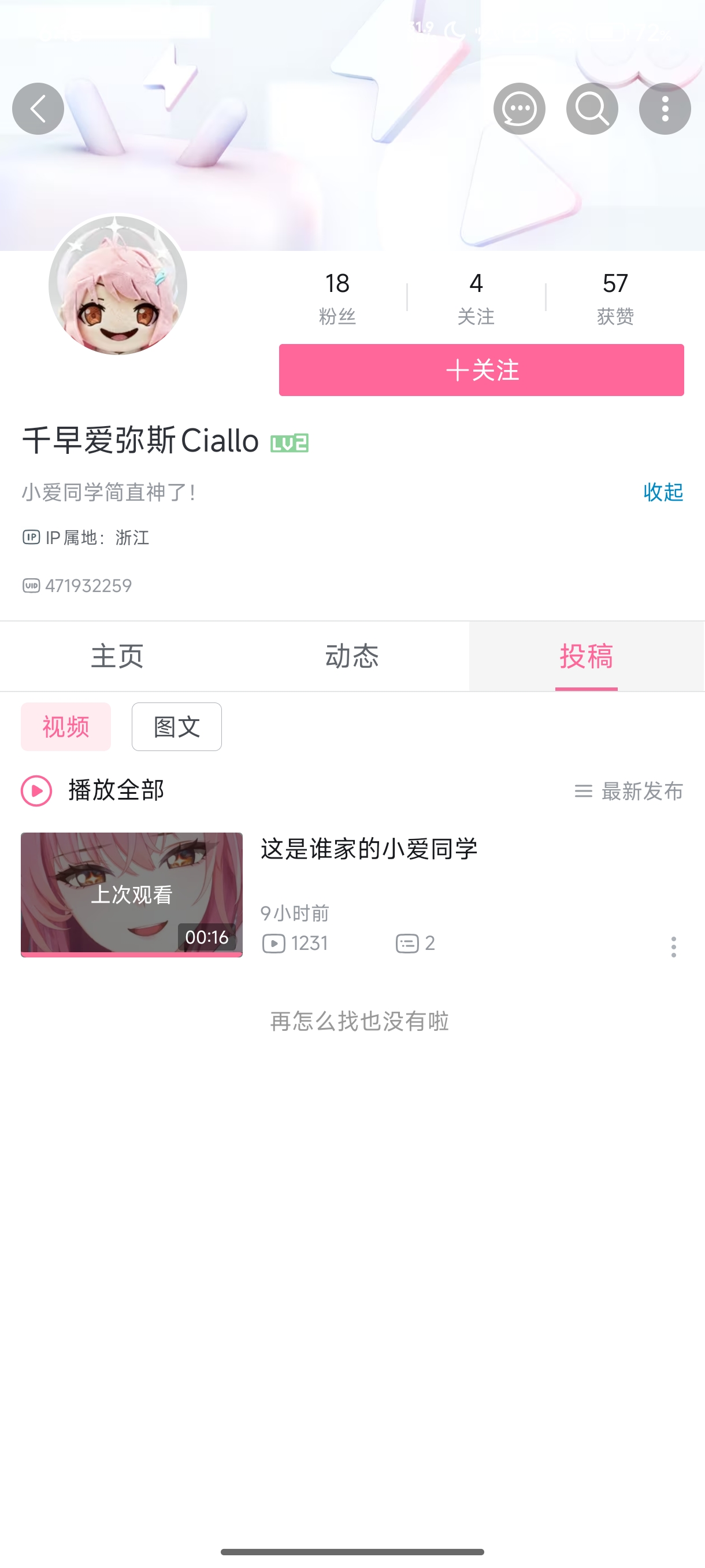Image resolution: width=705 pixels, height=1568 pixels.
Task: Switch to the 主页 tab
Action: click(x=117, y=656)
